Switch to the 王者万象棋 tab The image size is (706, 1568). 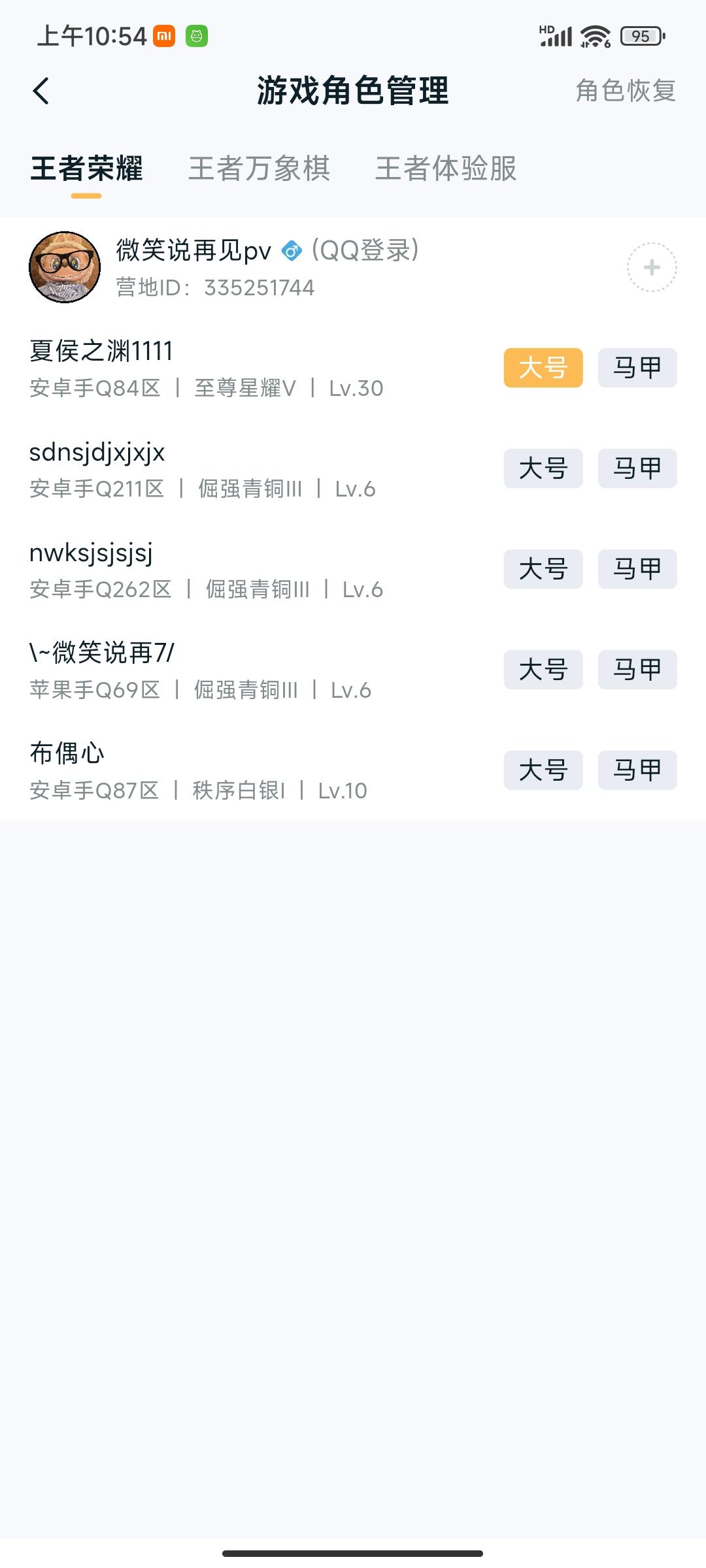(x=258, y=169)
